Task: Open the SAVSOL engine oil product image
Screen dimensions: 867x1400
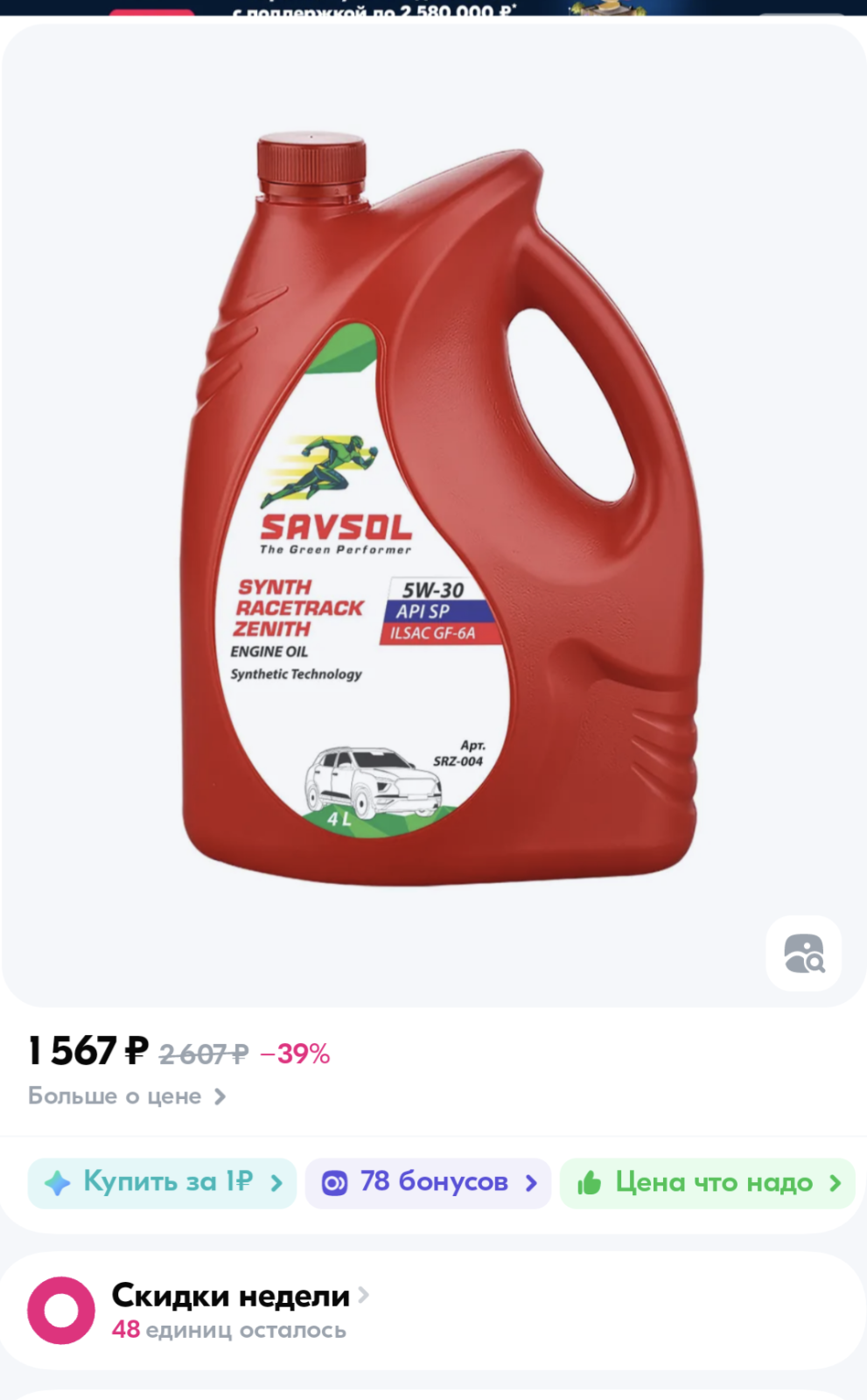Action: pyautogui.click(x=435, y=512)
